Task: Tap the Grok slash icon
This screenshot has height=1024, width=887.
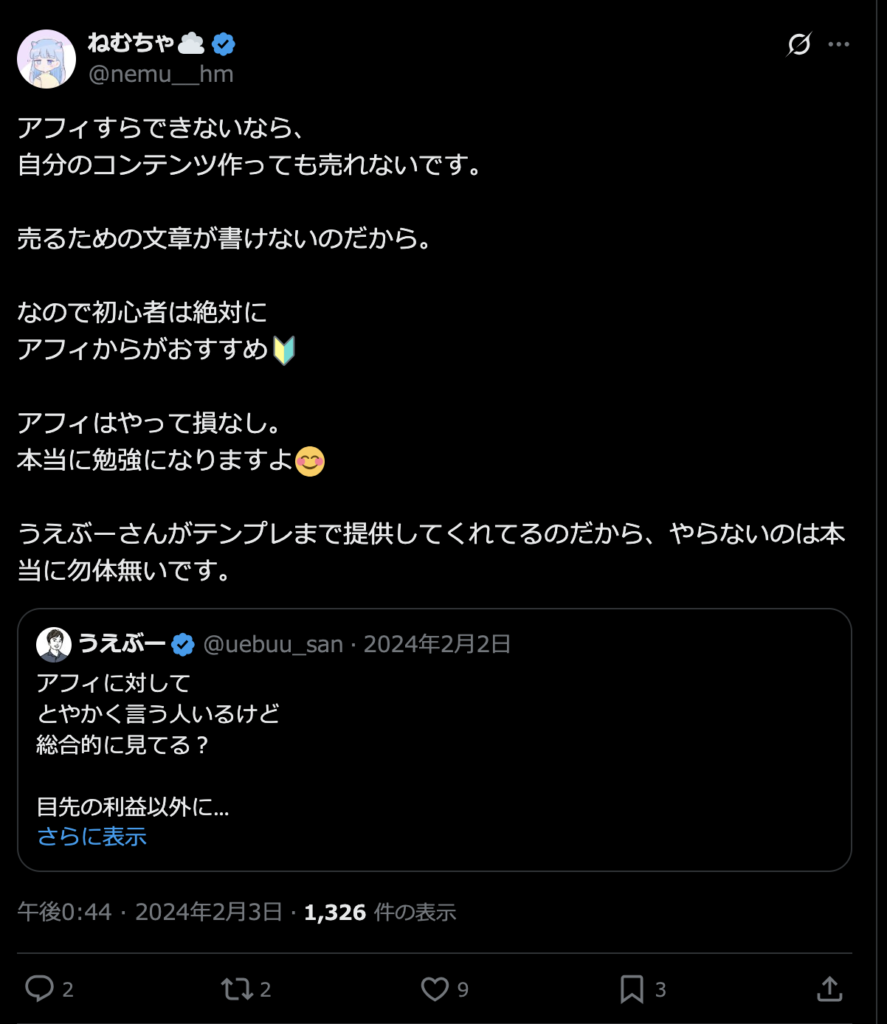Action: [798, 45]
